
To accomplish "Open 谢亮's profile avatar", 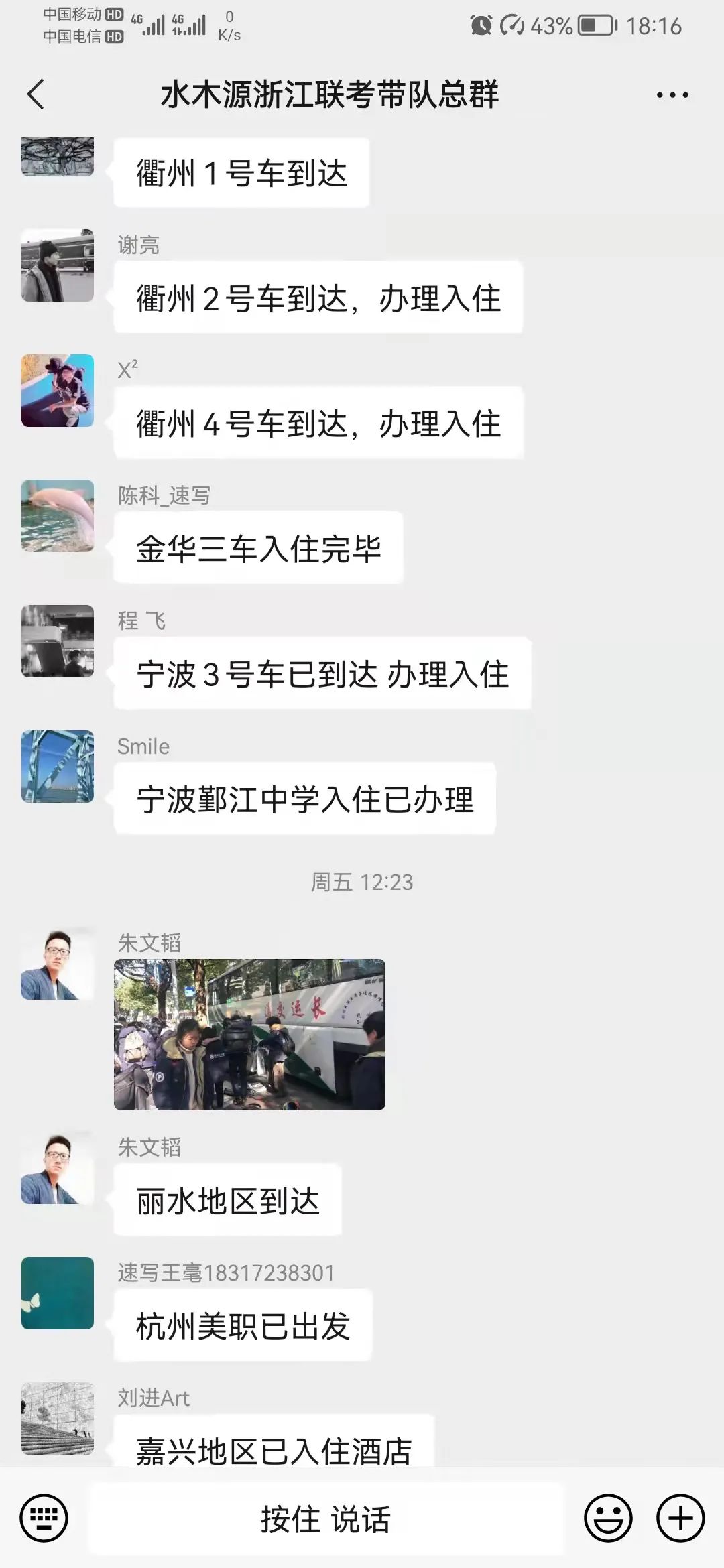I will point(58,265).
